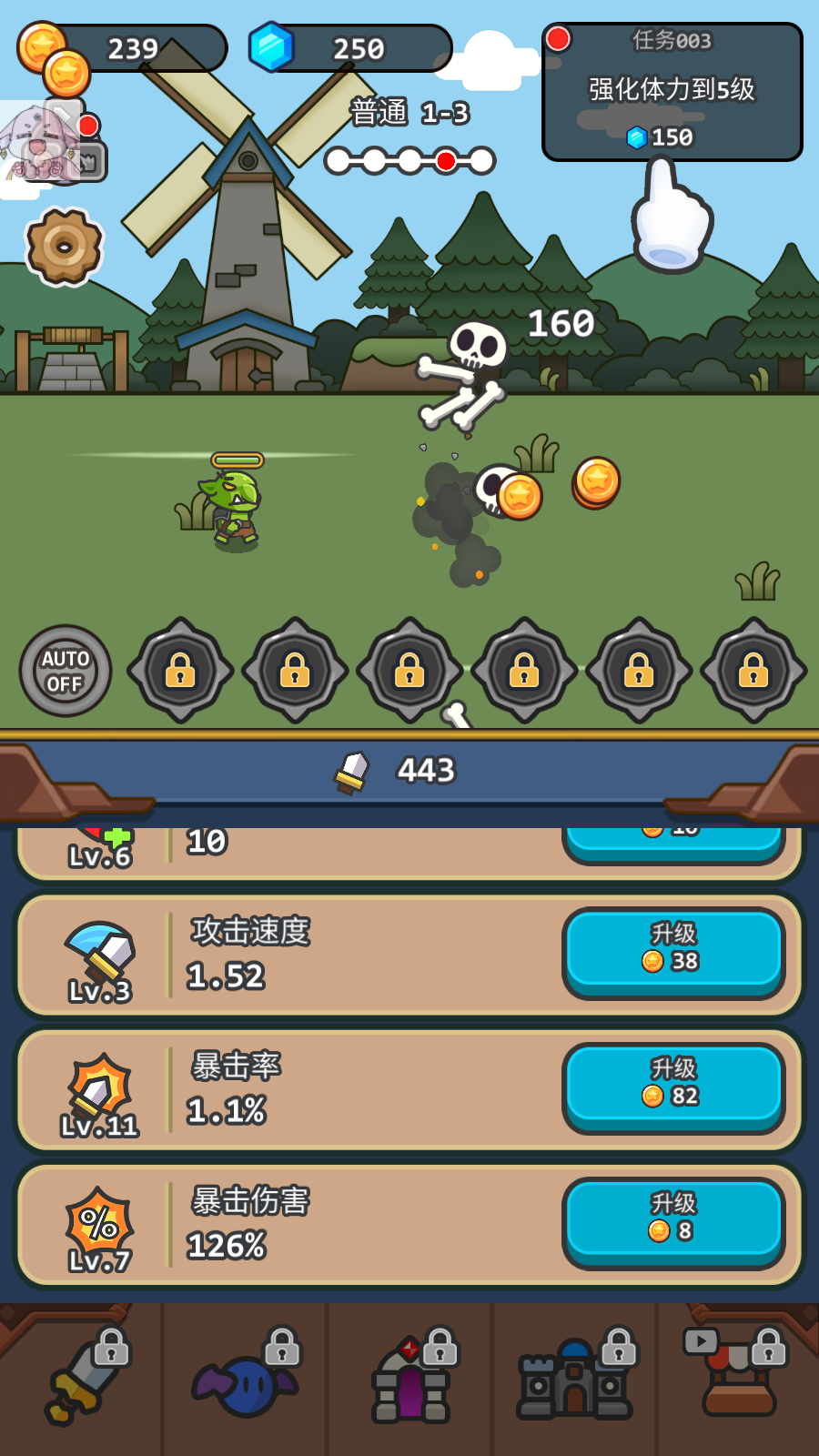Open mission 003 reward panel
This screenshot has width=819, height=1456.
672,92
